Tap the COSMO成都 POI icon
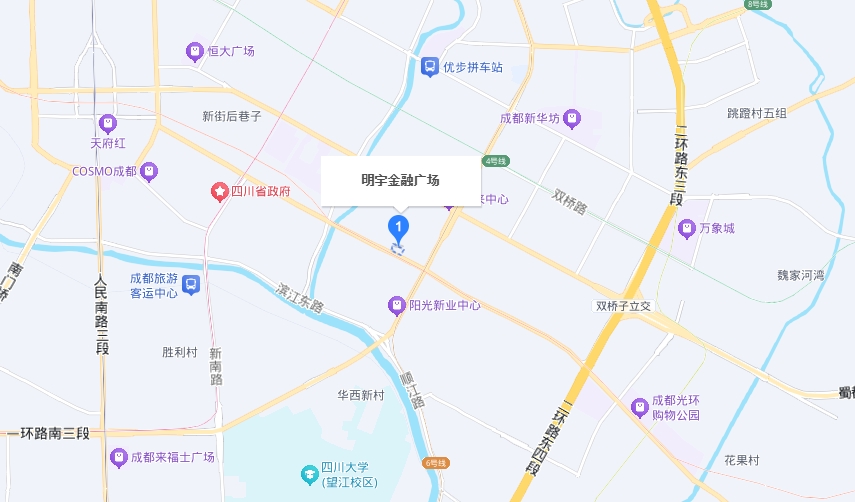The image size is (855, 502). point(149,171)
